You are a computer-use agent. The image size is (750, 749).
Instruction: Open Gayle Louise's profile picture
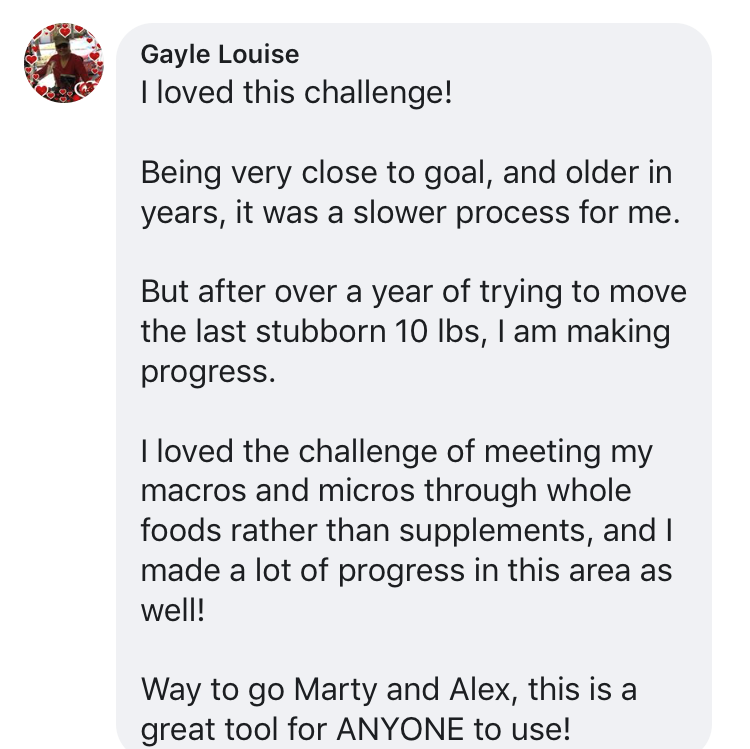[63, 65]
